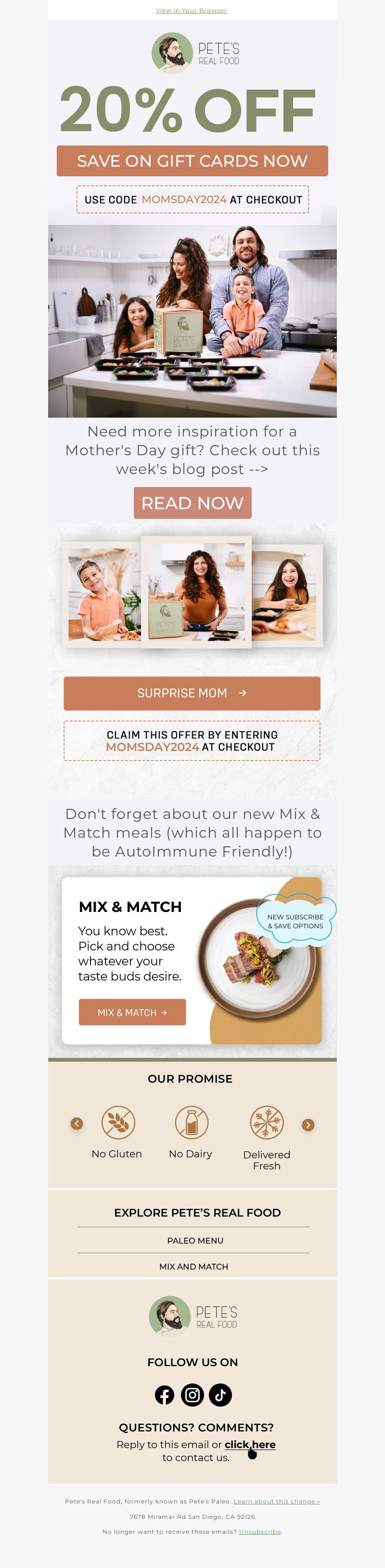The height and width of the screenshot is (1568, 385).
Task: Open the Paleo Menu link
Action: (x=194, y=1240)
